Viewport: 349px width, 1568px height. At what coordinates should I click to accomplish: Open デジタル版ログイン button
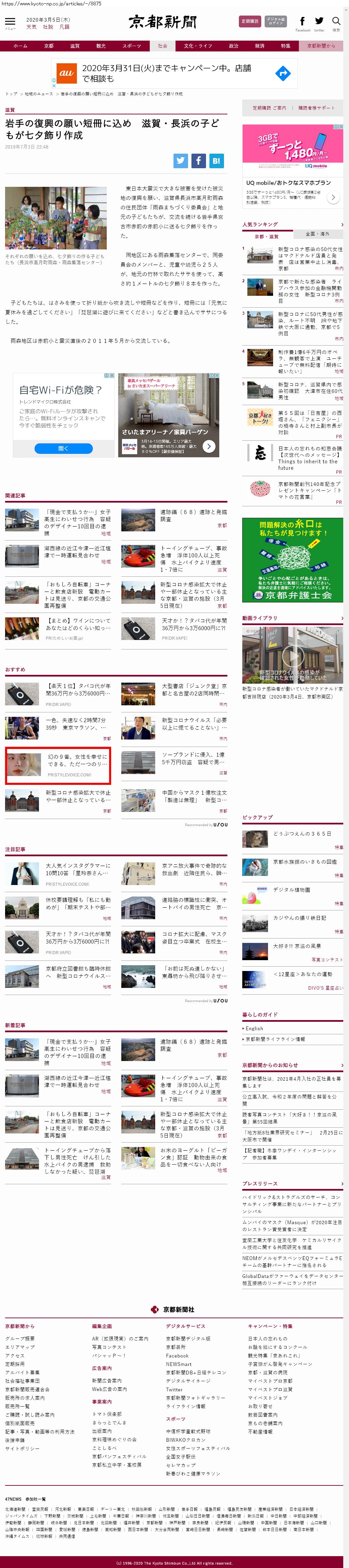click(x=275, y=21)
